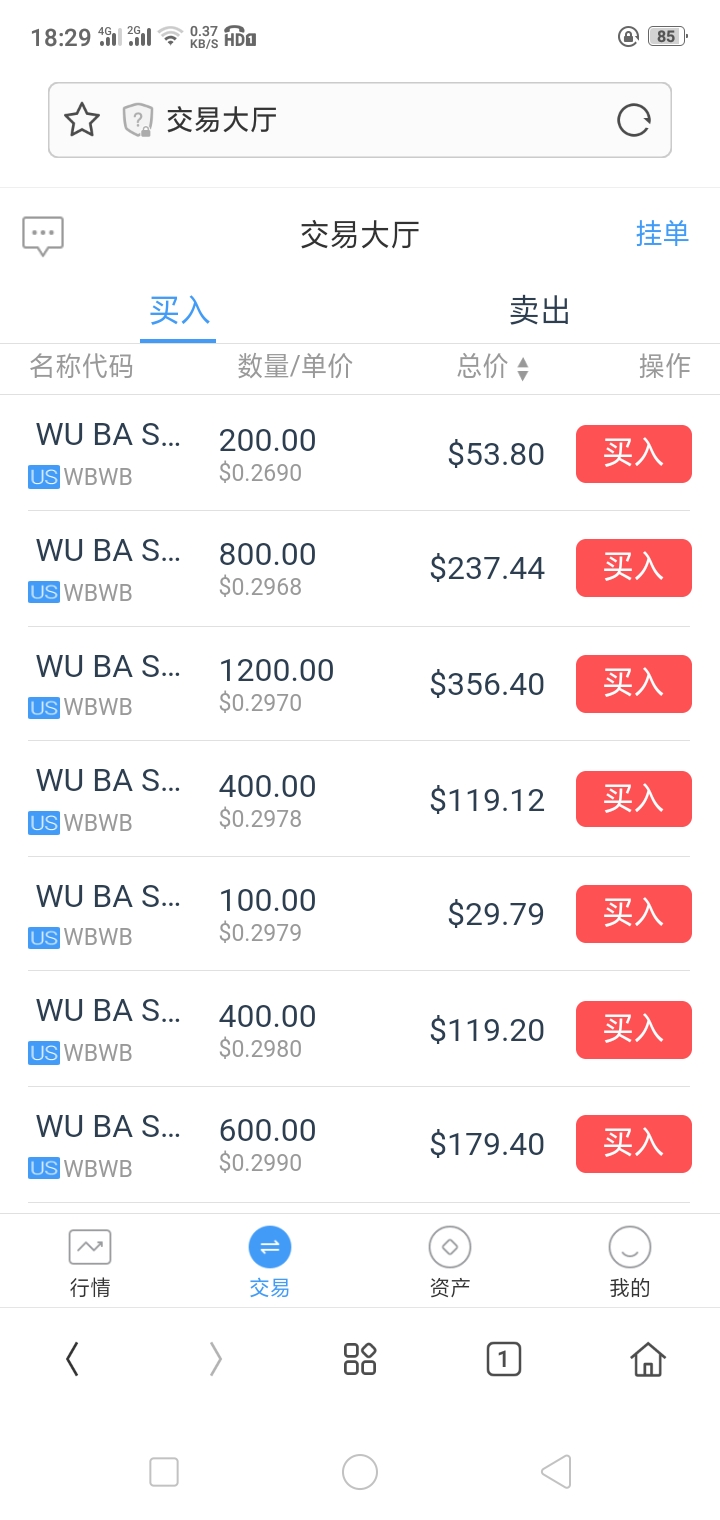Bookmark this page with the star icon
The width and height of the screenshot is (720, 1520).
82,120
